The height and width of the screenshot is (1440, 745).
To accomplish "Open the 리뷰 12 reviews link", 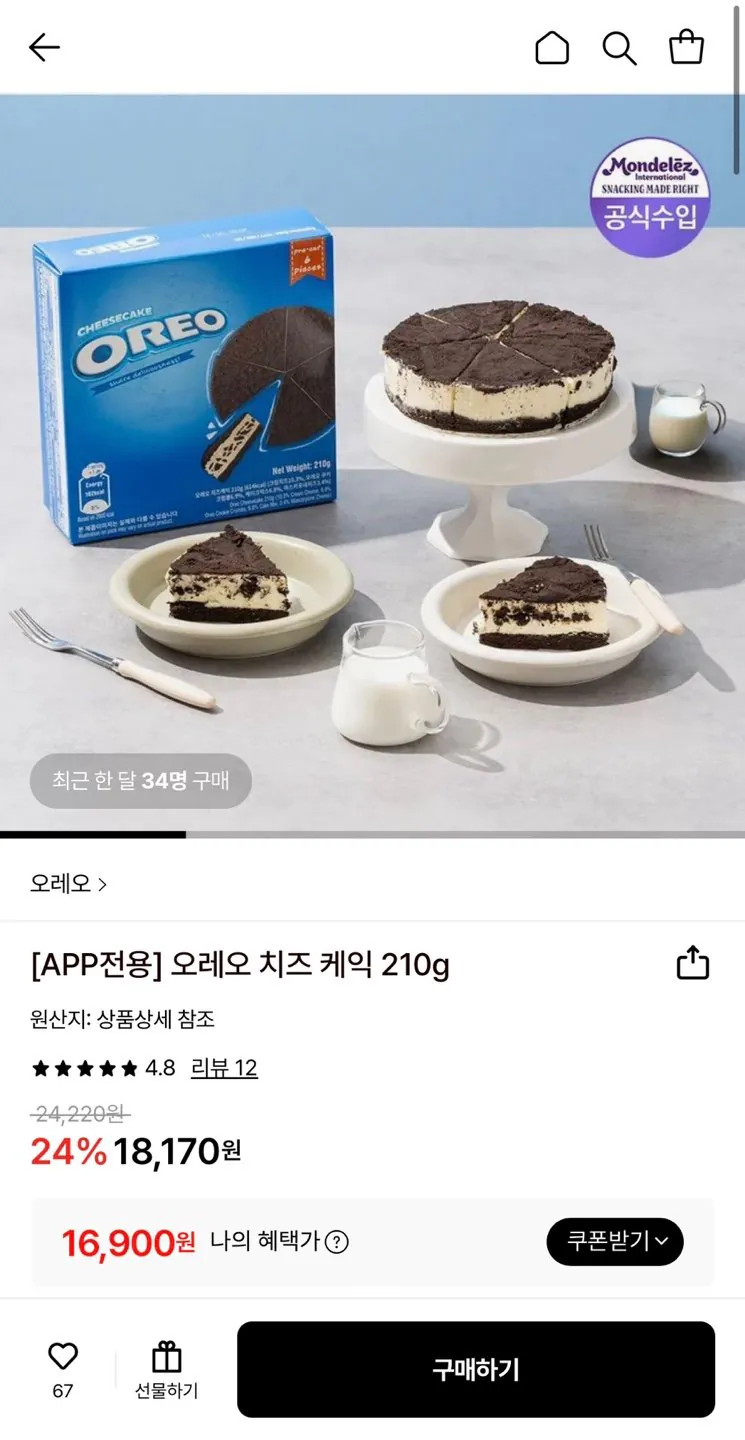I will [224, 1067].
